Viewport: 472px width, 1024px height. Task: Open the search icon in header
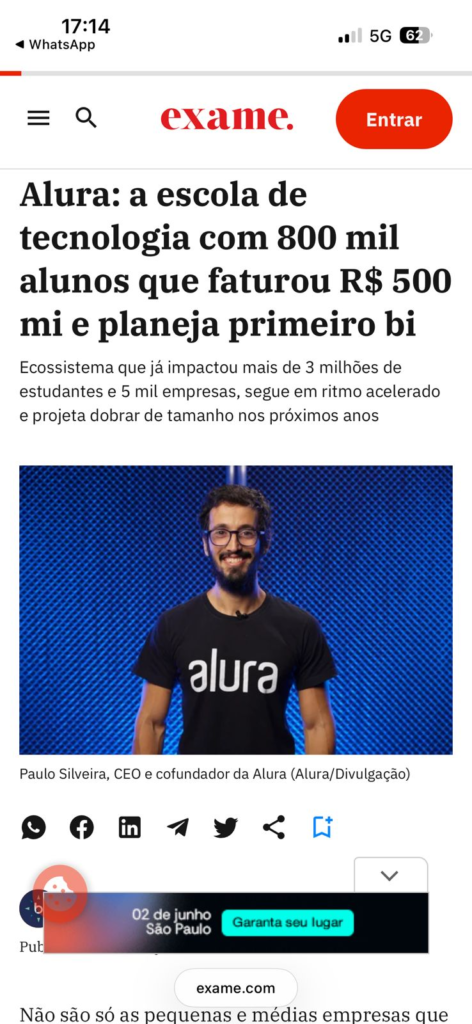(86, 118)
